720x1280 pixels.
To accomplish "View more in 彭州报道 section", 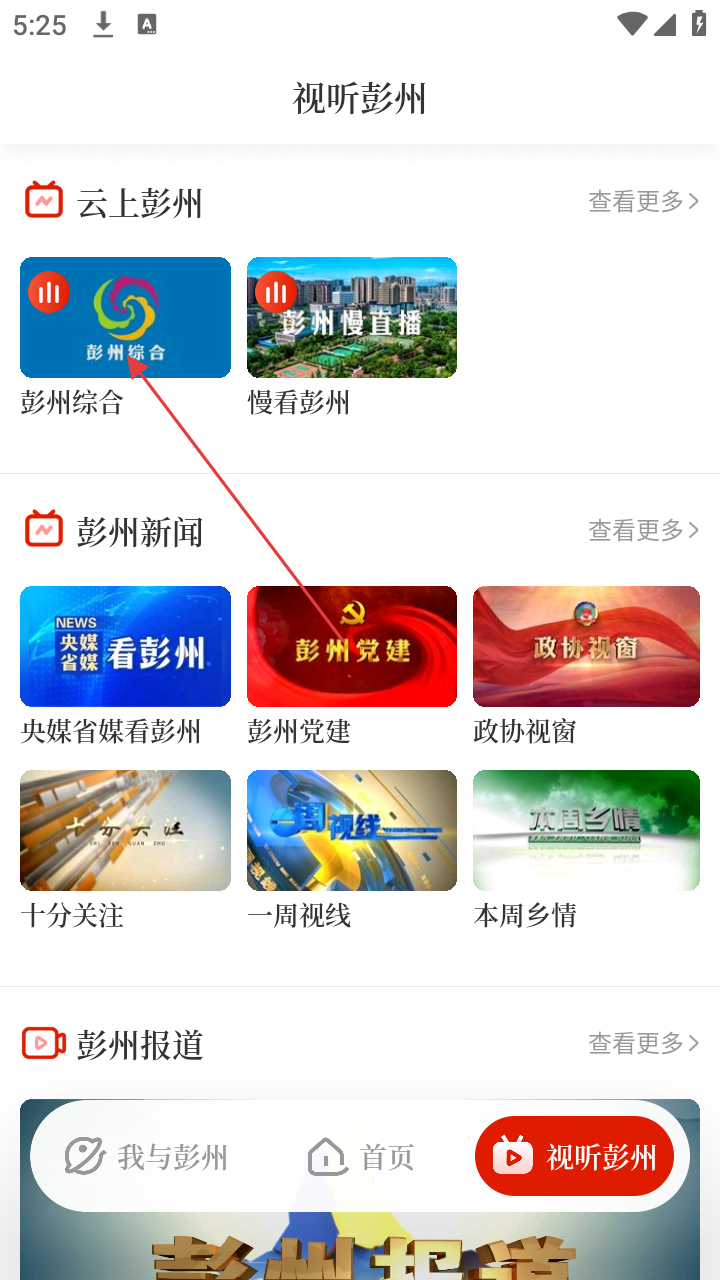I will coord(643,1043).
